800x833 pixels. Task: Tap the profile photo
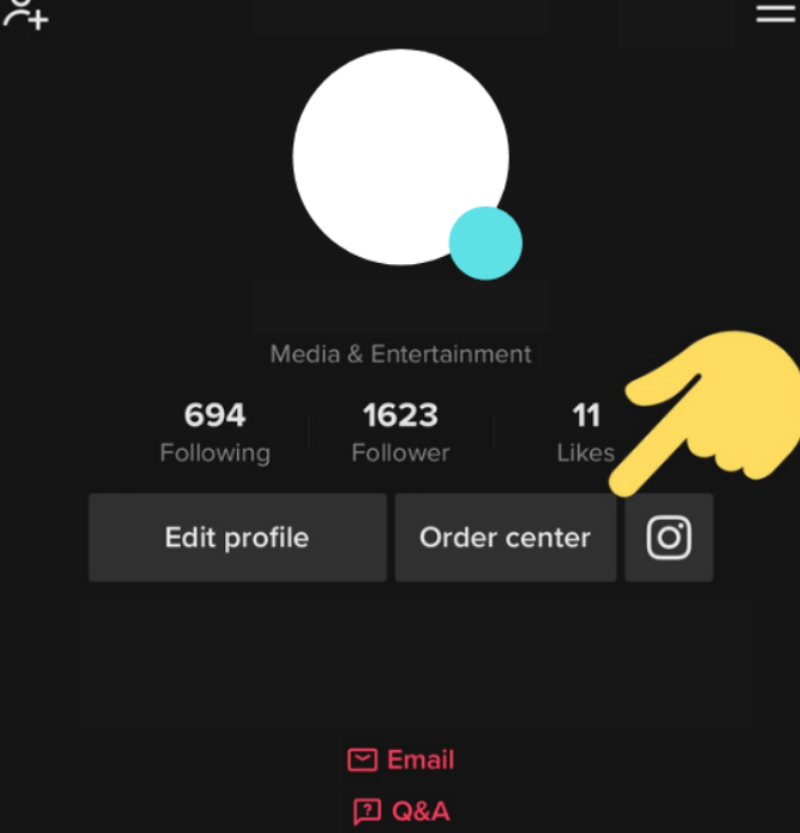pyautogui.click(x=400, y=157)
